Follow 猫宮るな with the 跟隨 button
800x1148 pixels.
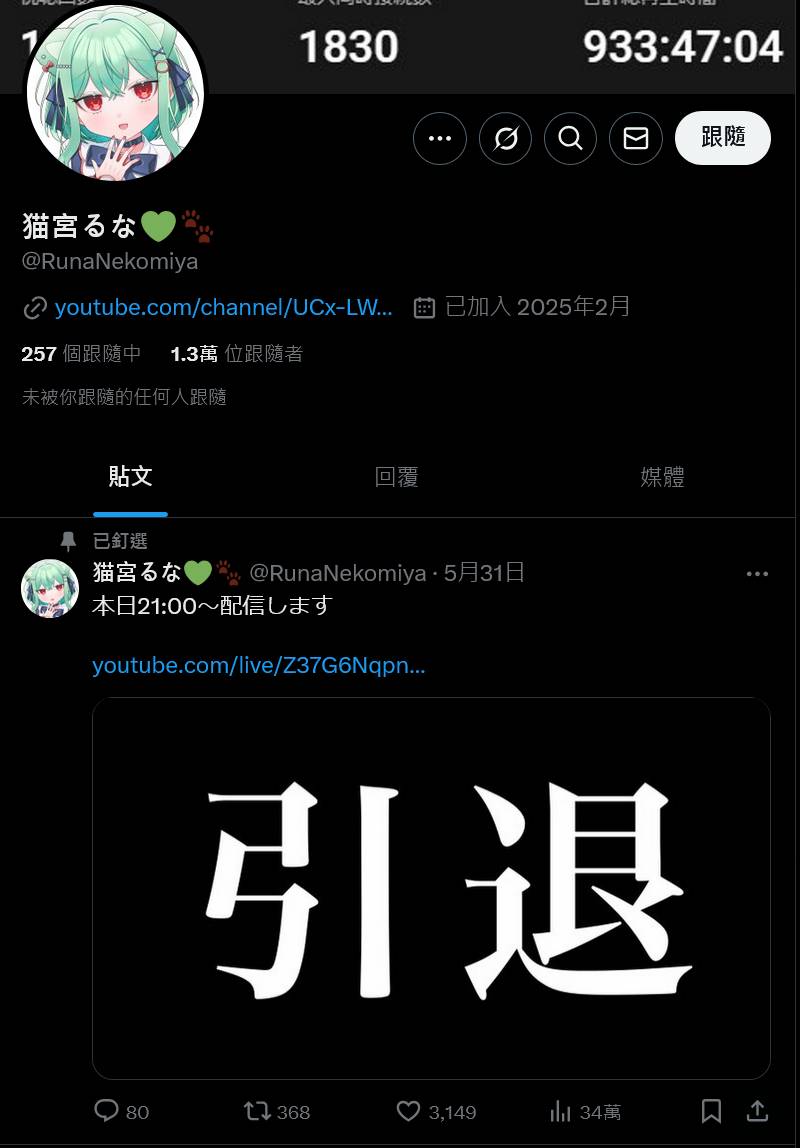point(722,137)
